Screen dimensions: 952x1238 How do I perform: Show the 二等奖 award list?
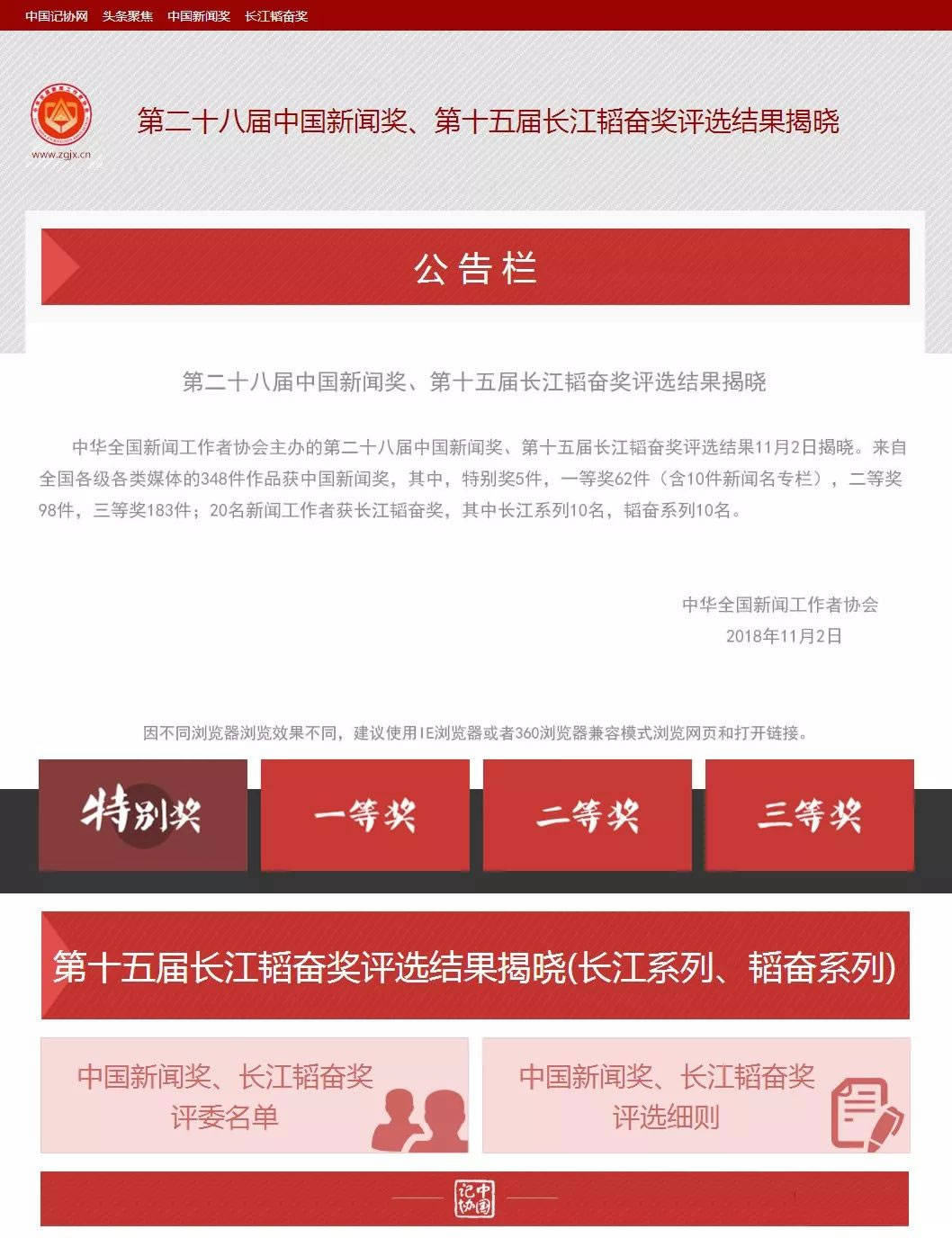(x=587, y=815)
